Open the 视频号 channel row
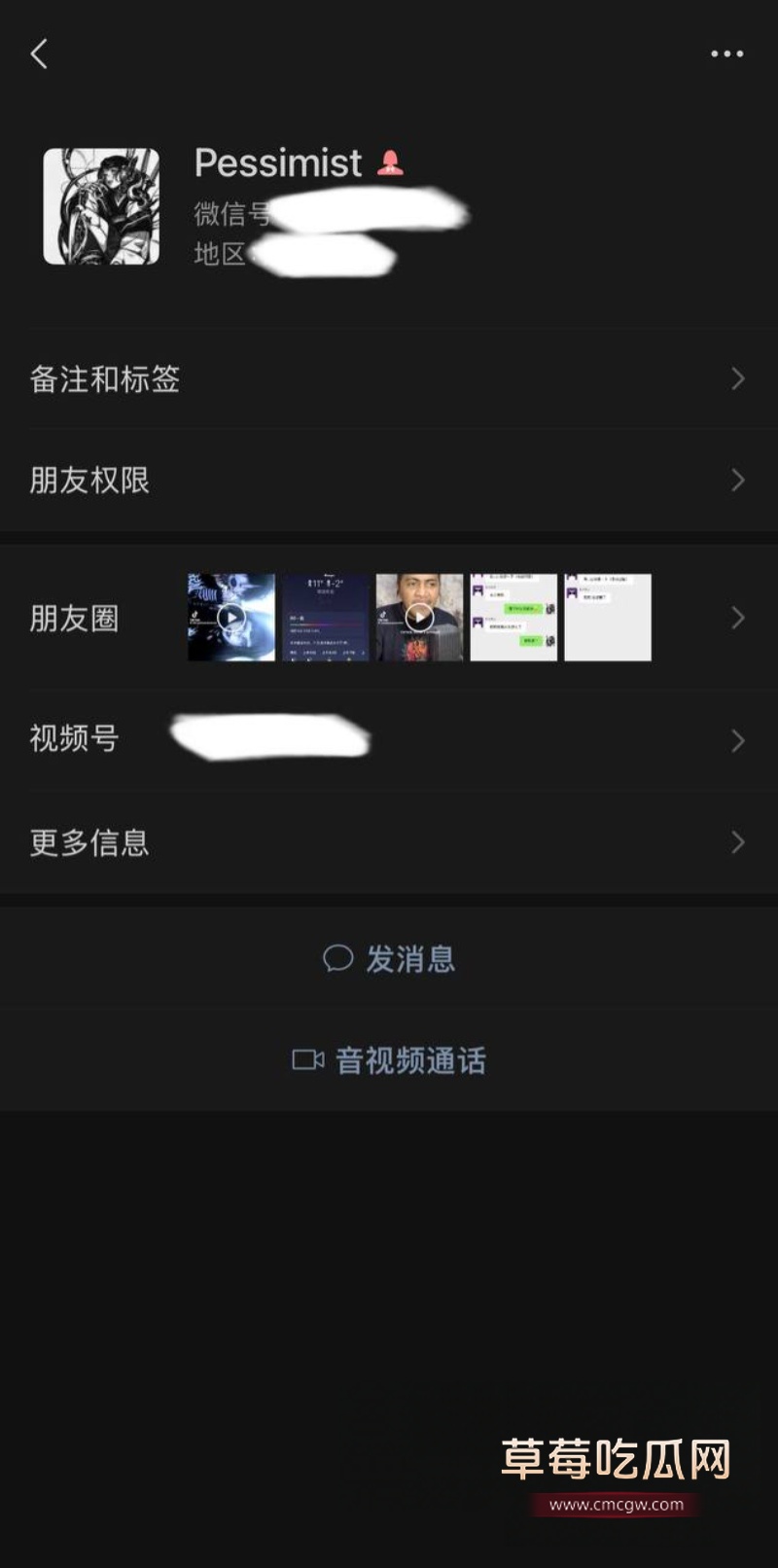778x1568 pixels. pyautogui.click(x=389, y=739)
